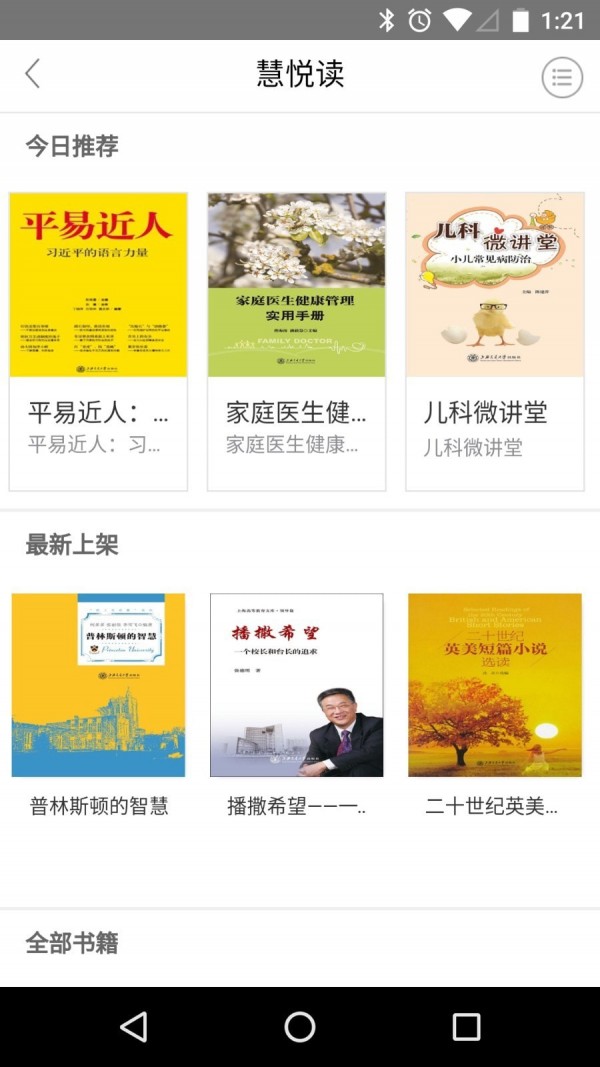
Task: Open the book 平易近人
Action: (98, 340)
